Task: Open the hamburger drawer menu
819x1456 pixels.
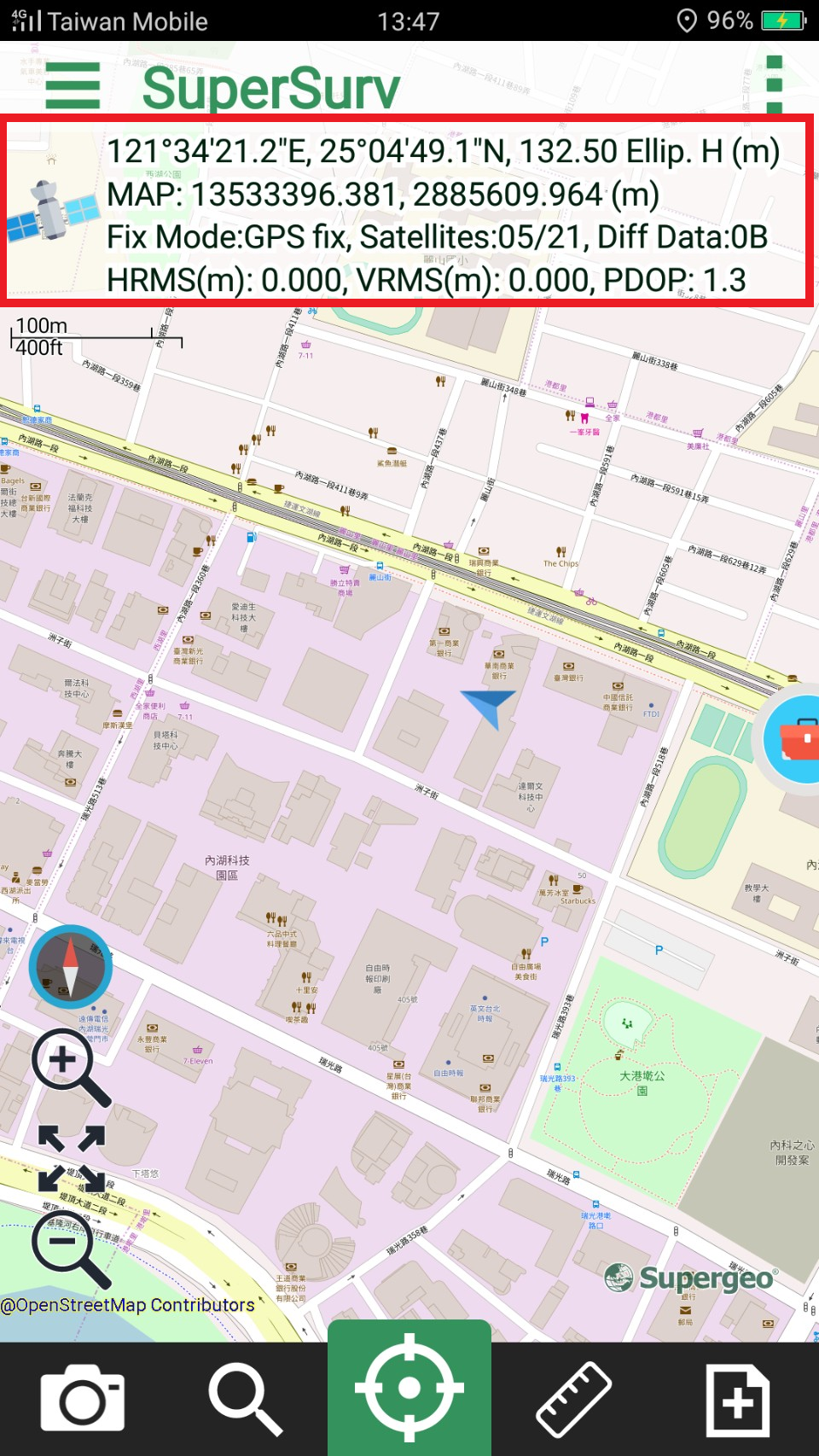Action: 73,85
